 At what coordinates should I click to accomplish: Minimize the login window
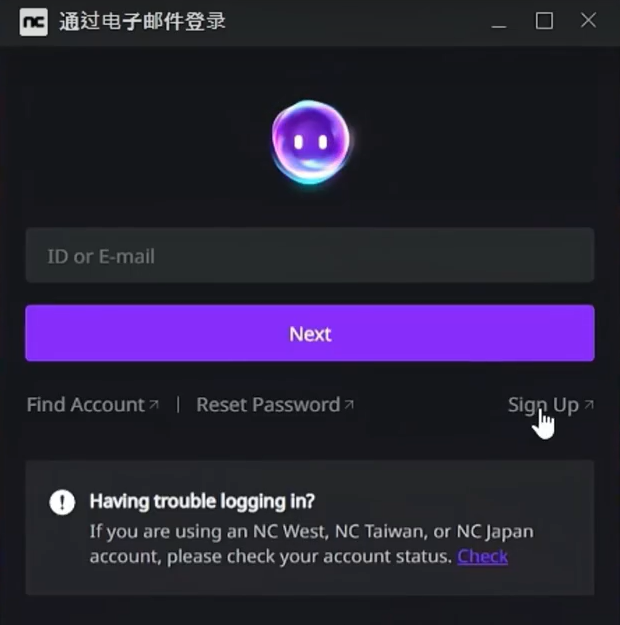coord(499,21)
